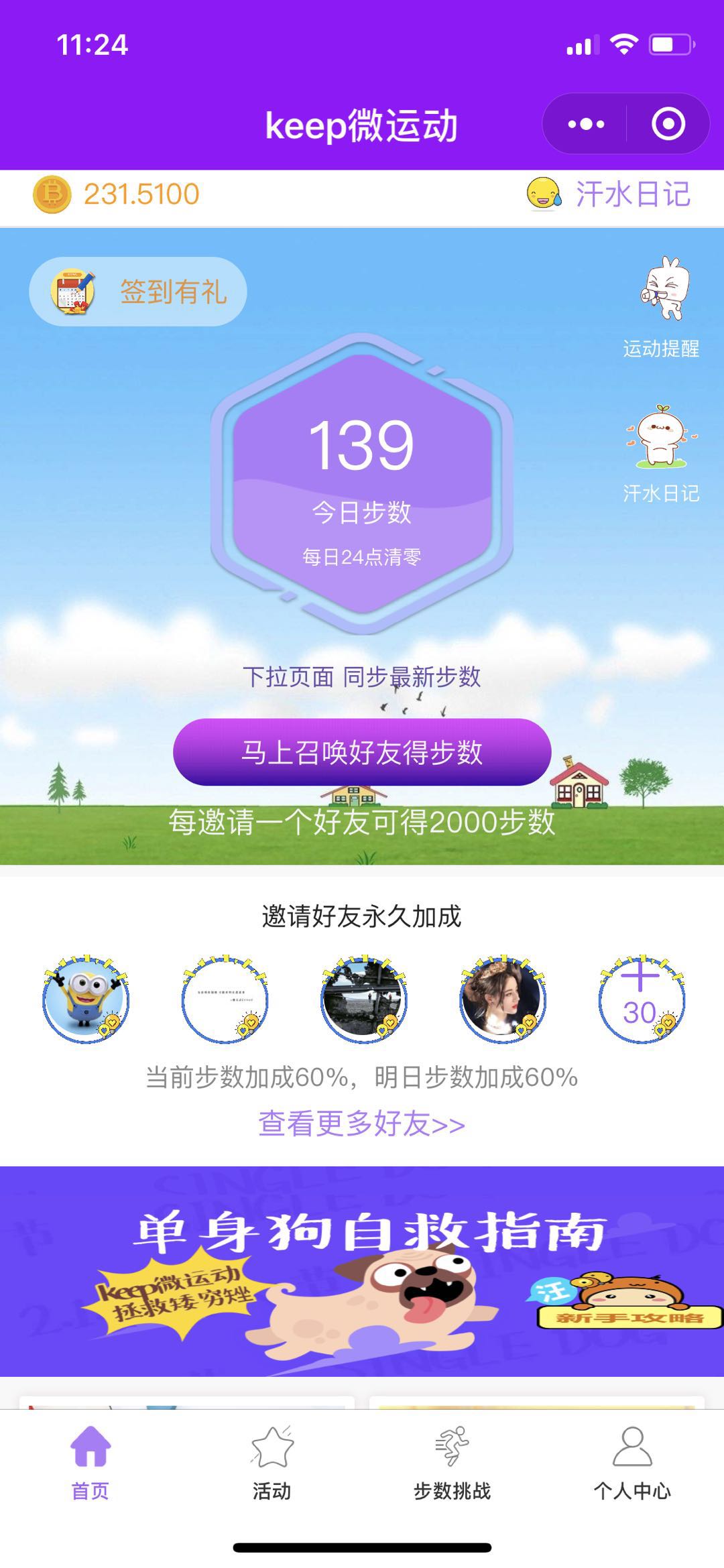
Task: Switch to the 步数挑战 tab
Action: pos(452,1461)
